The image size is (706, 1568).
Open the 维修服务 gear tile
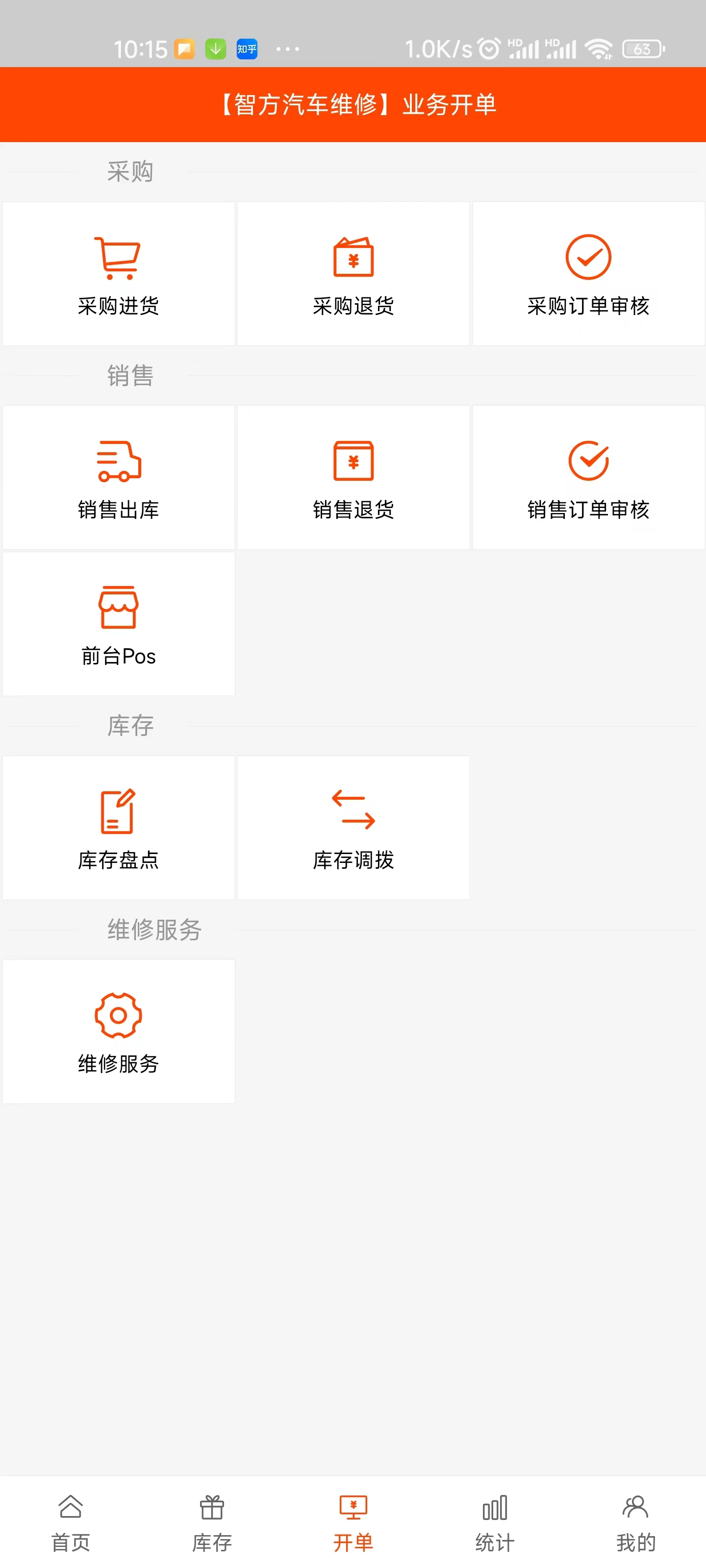click(118, 1032)
